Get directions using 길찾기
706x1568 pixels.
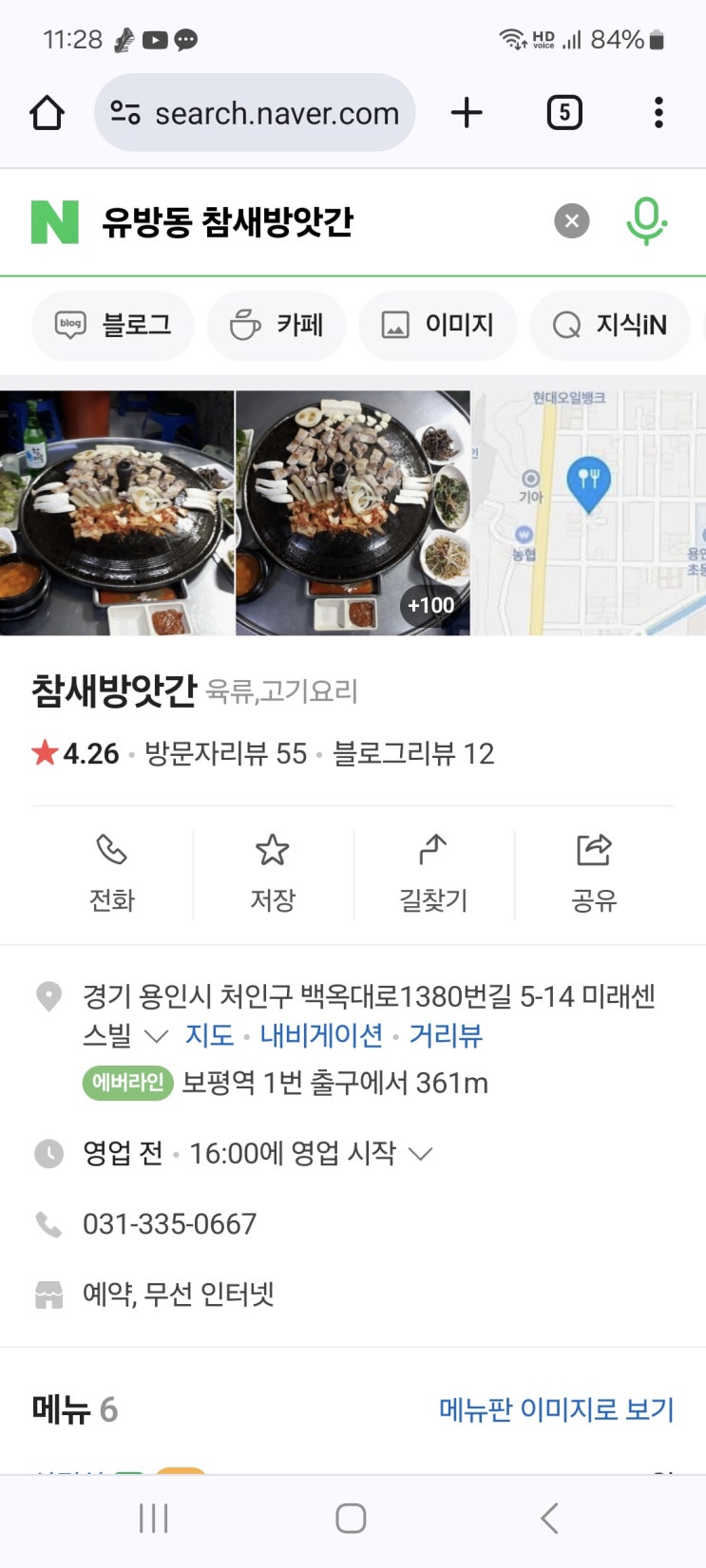(433, 874)
